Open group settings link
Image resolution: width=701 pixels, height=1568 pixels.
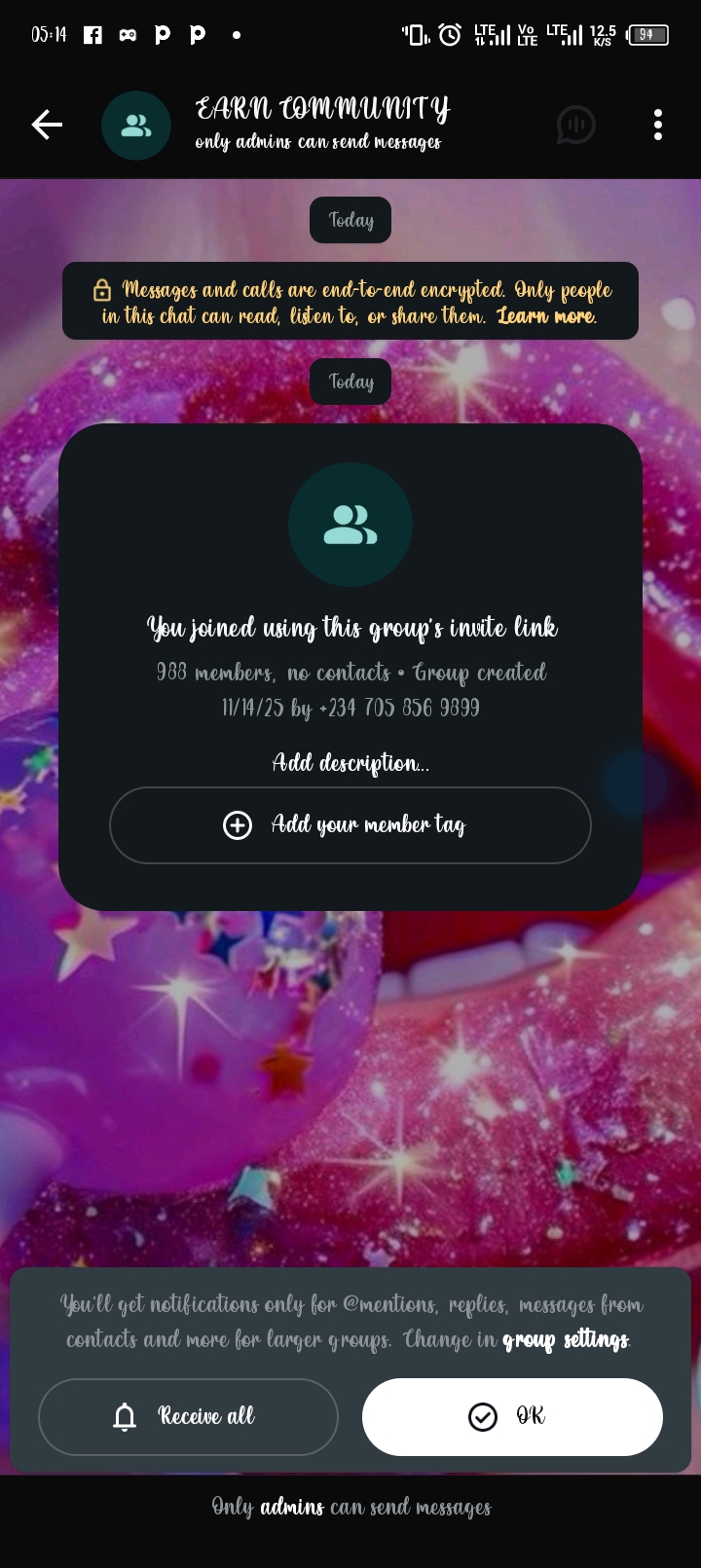[x=566, y=1340]
